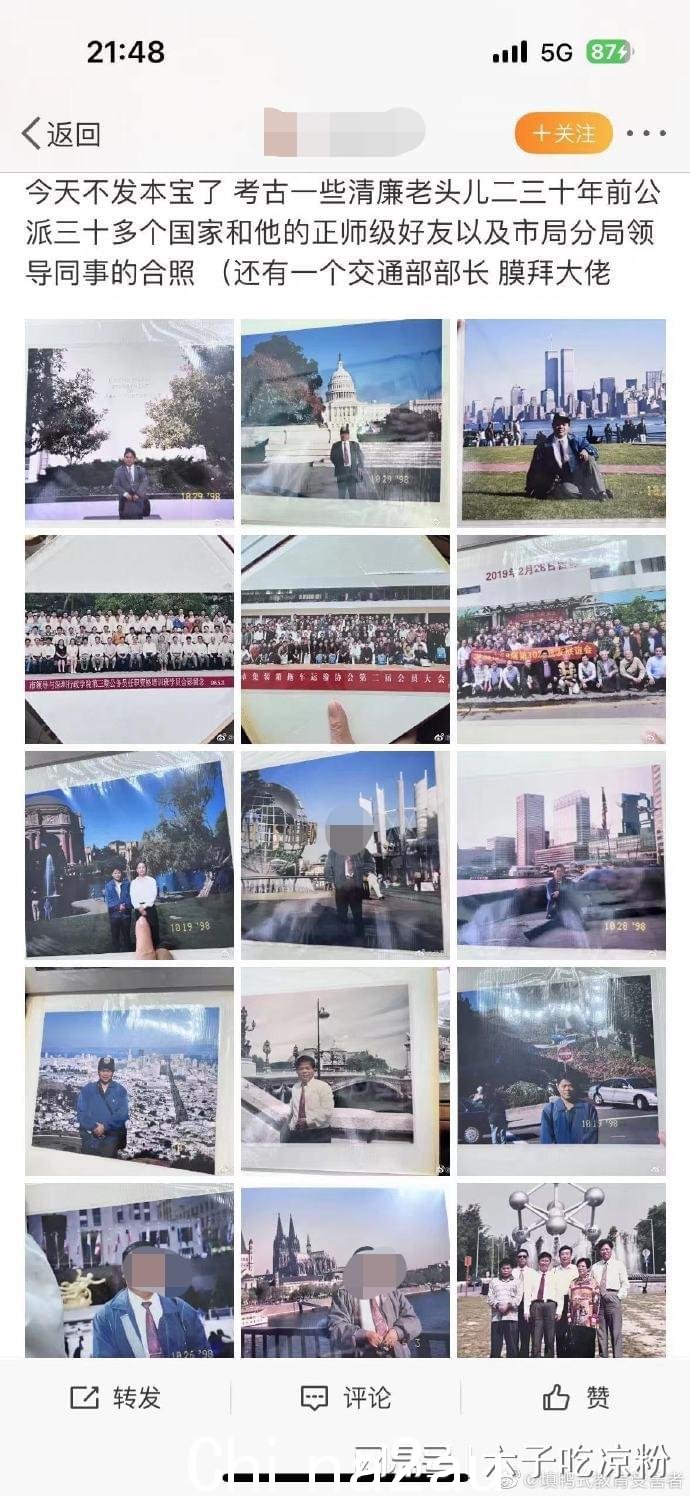Open the couple photo dated 10 19 '98
The width and height of the screenshot is (690, 1496).
[129, 854]
